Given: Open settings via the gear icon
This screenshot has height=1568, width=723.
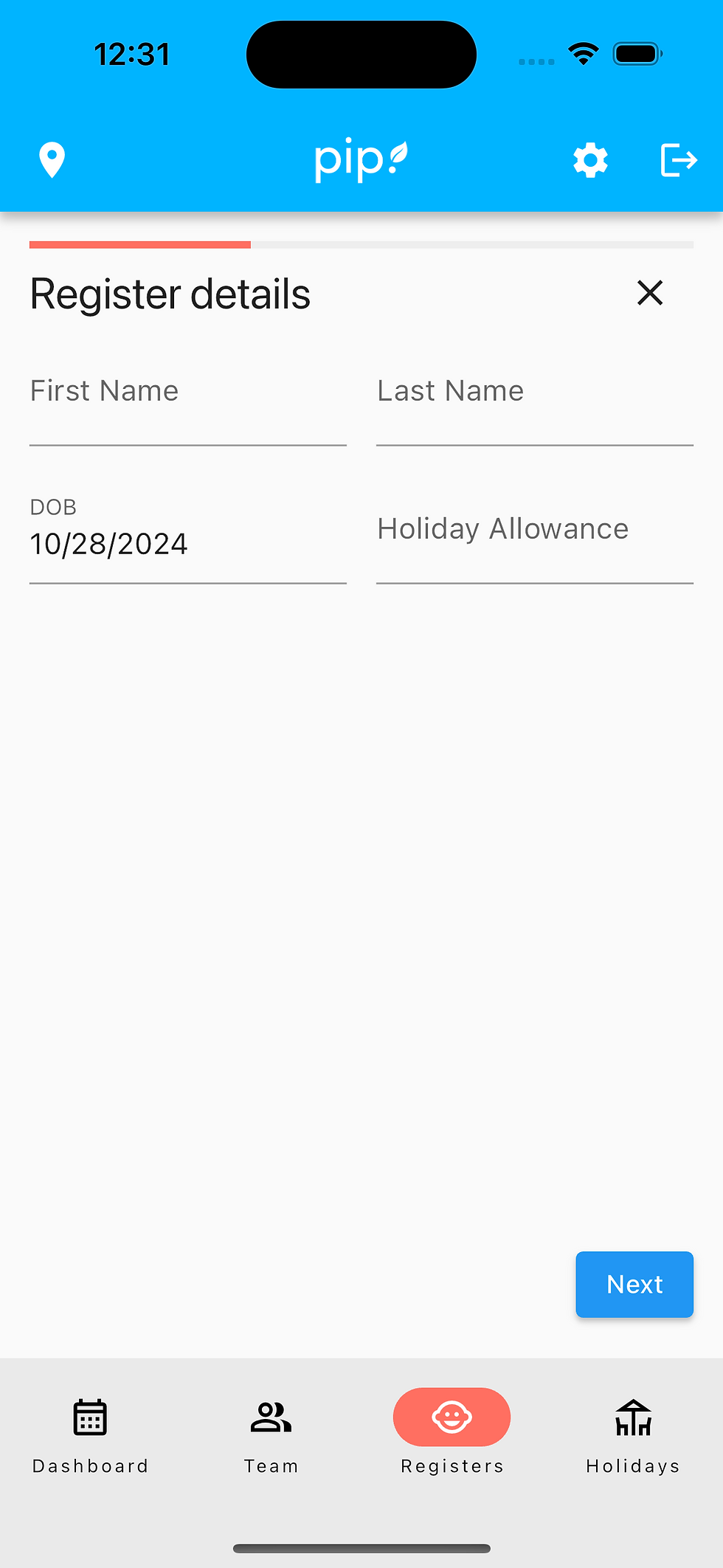Looking at the screenshot, I should point(590,160).
